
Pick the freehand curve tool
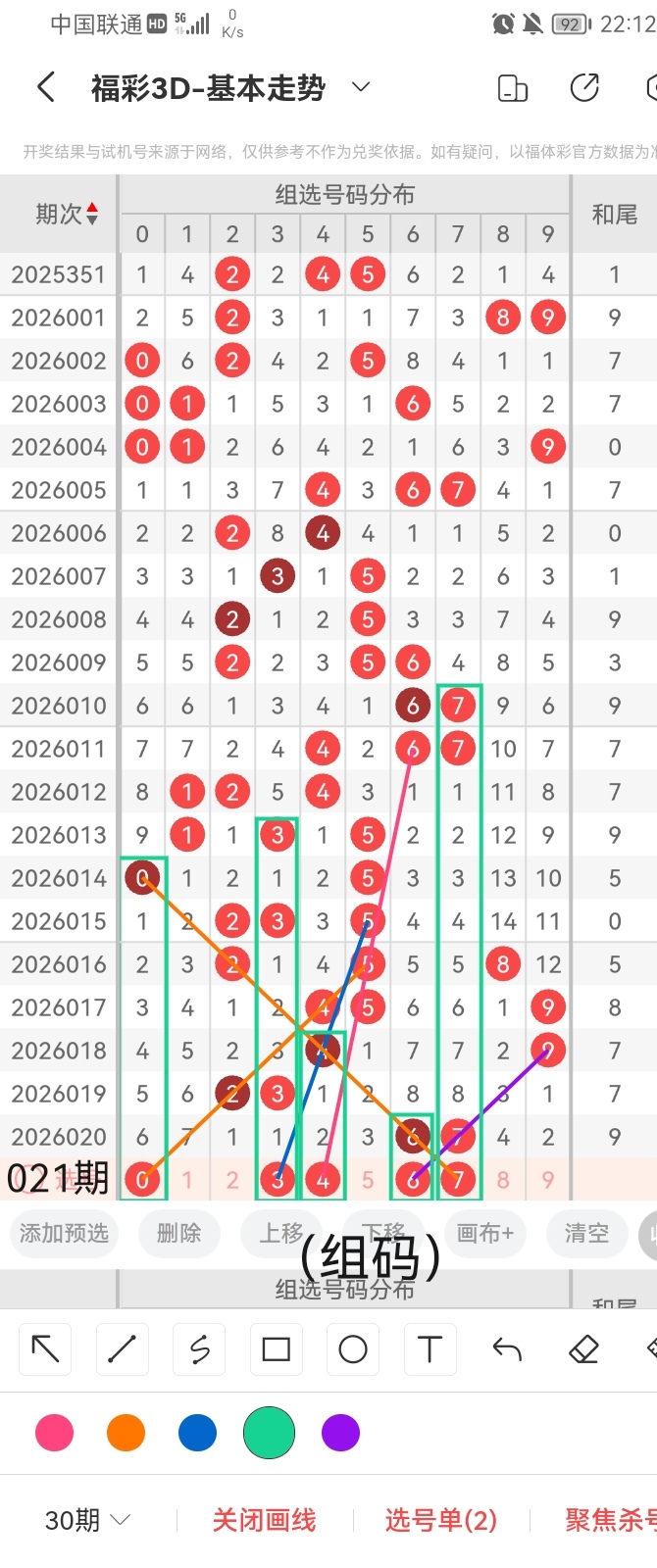tap(199, 1349)
